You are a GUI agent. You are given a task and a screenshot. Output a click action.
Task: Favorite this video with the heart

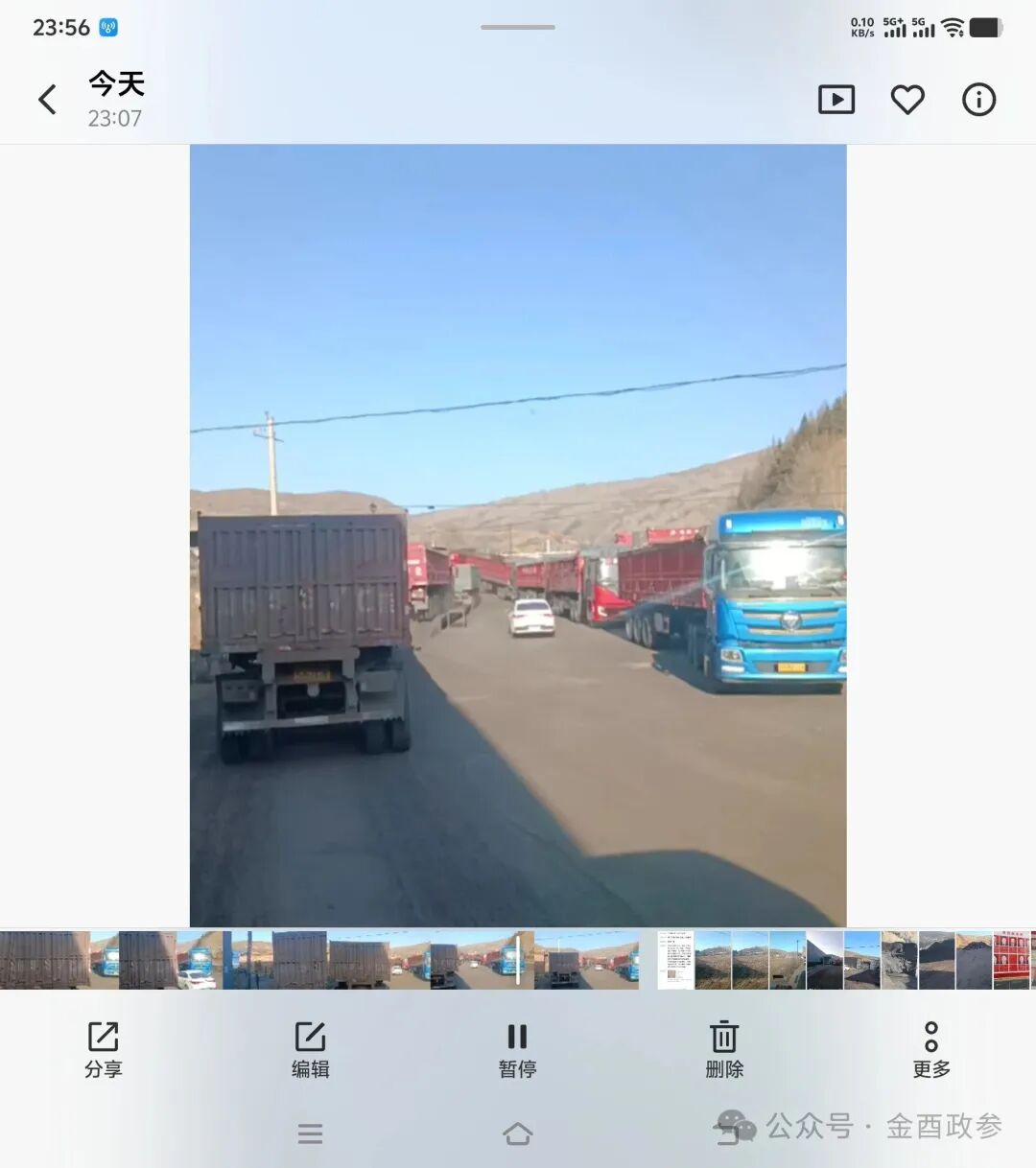click(907, 100)
